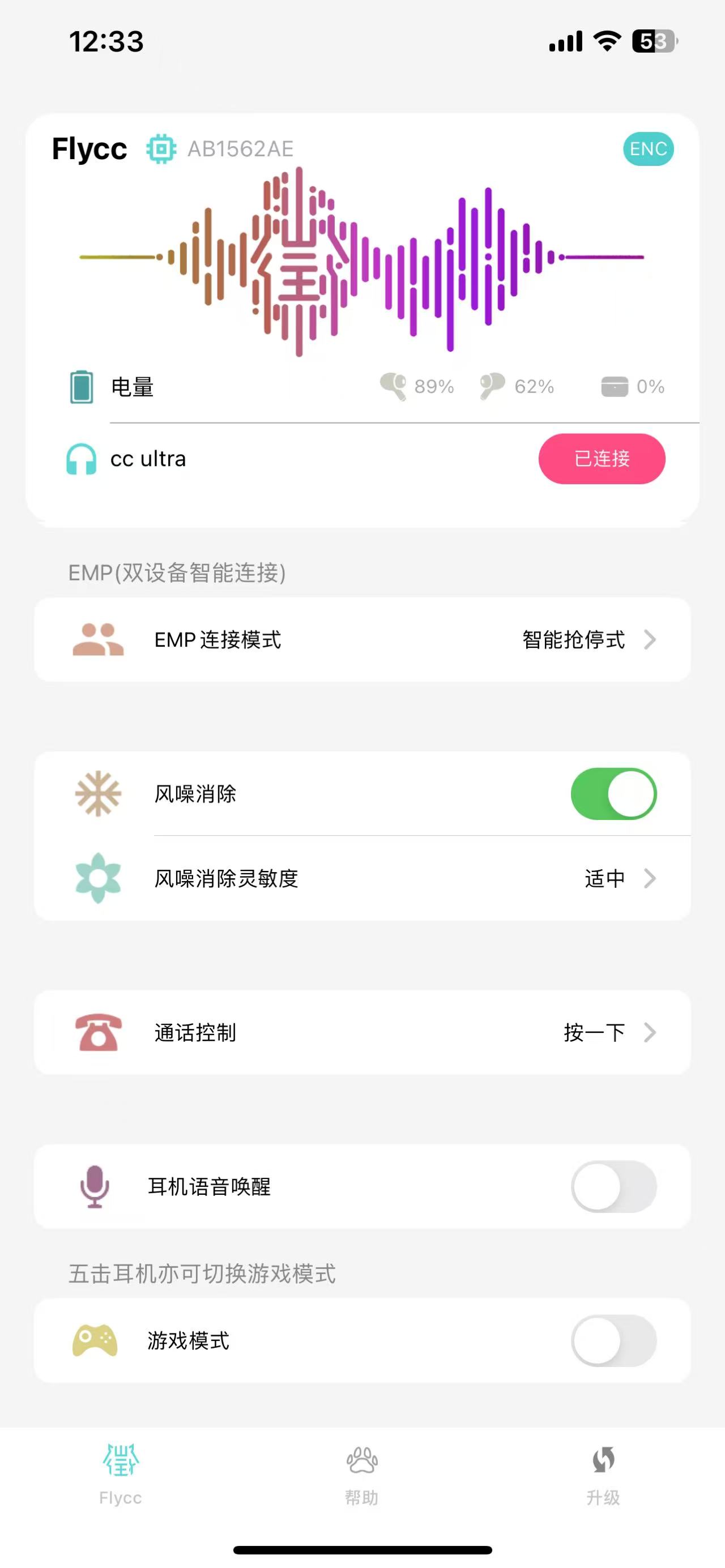
Task: Enable 耳机语音唤醒
Action: pos(613,1187)
